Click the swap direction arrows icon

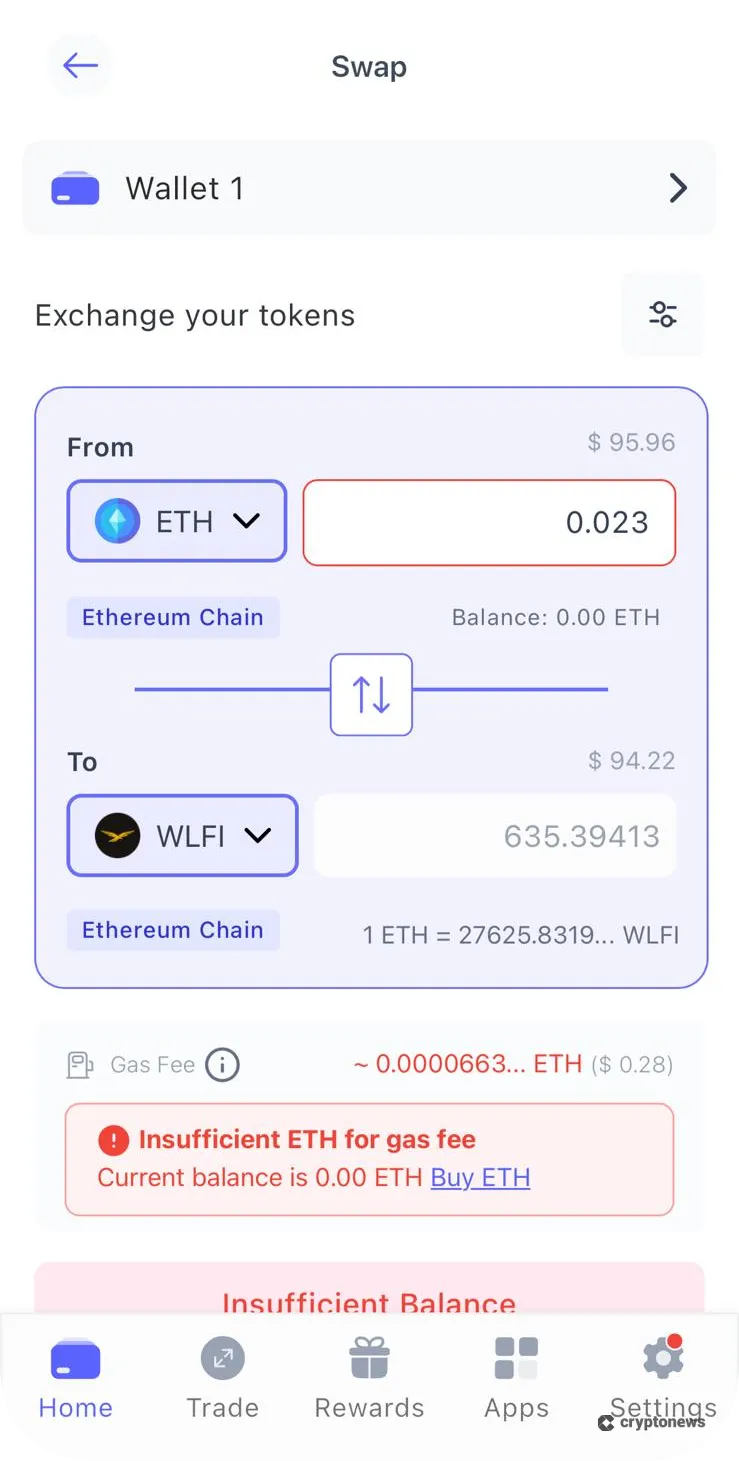[371, 694]
